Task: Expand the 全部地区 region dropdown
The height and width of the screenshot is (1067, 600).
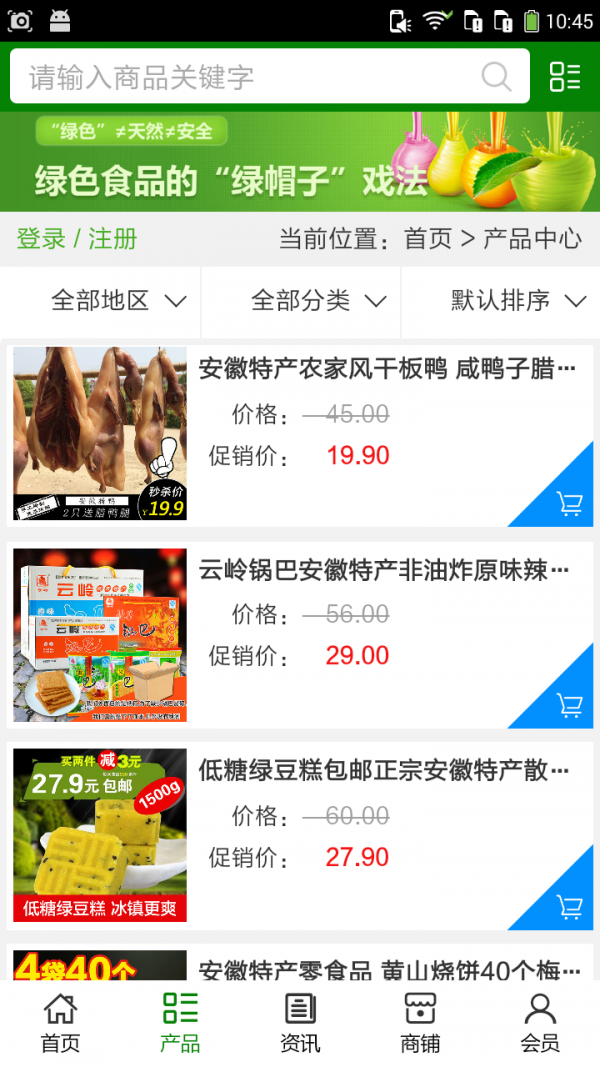Action: [x=118, y=300]
